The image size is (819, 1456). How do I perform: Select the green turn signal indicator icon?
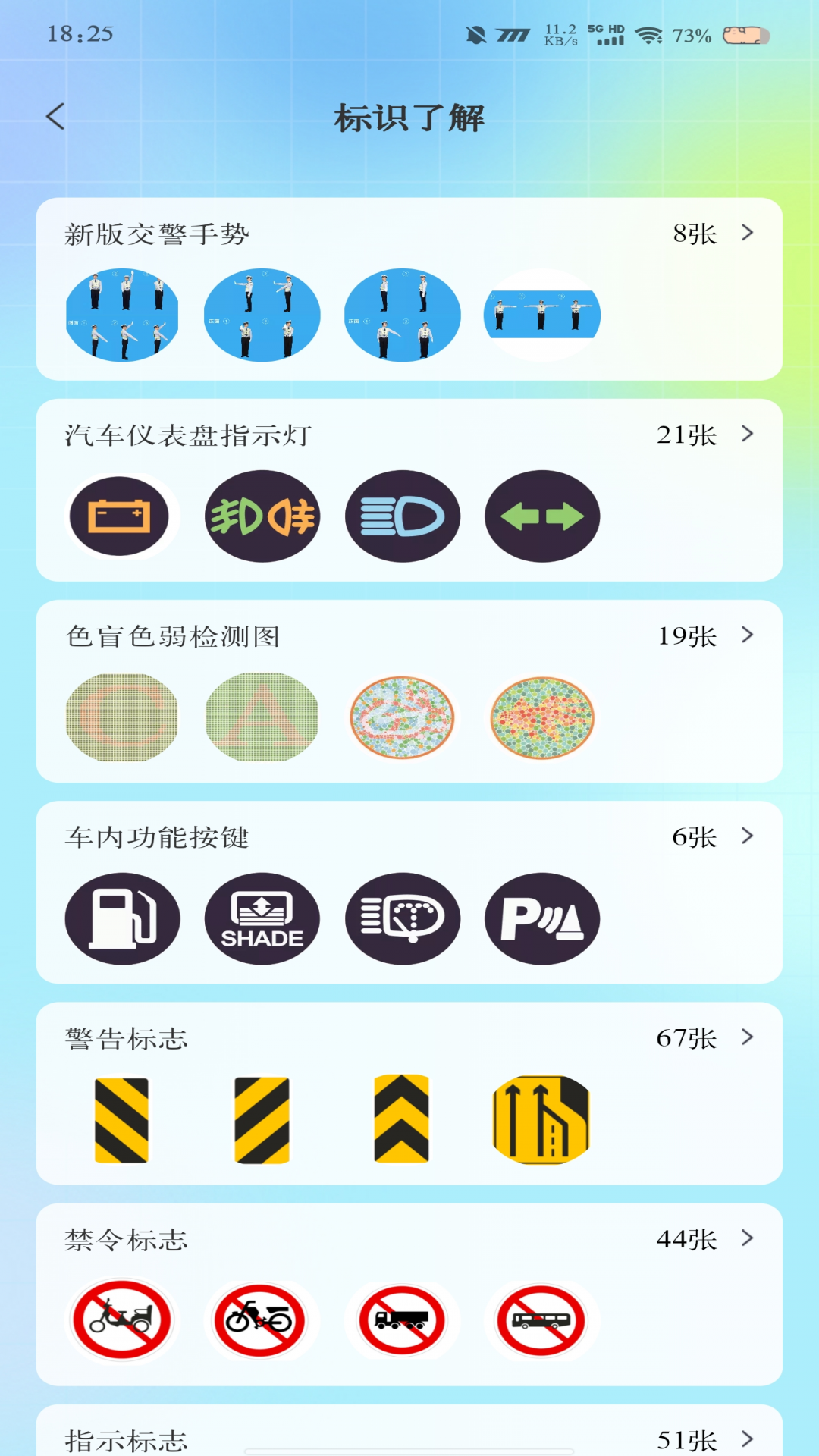coord(541,516)
